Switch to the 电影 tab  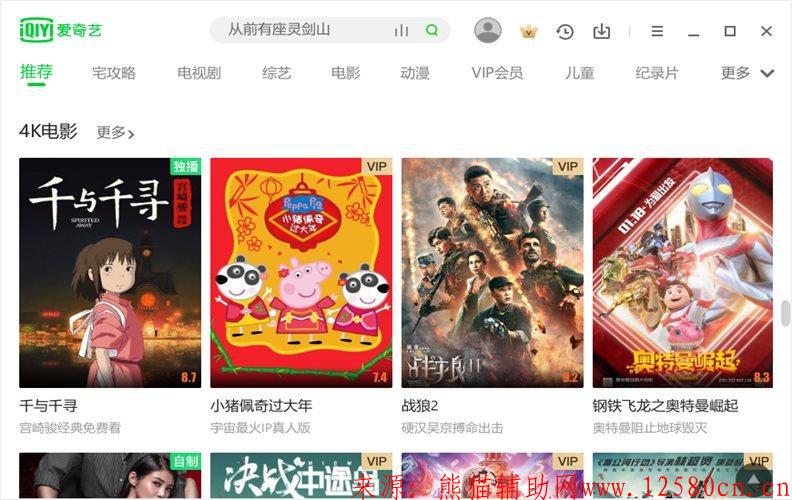pyautogui.click(x=346, y=72)
